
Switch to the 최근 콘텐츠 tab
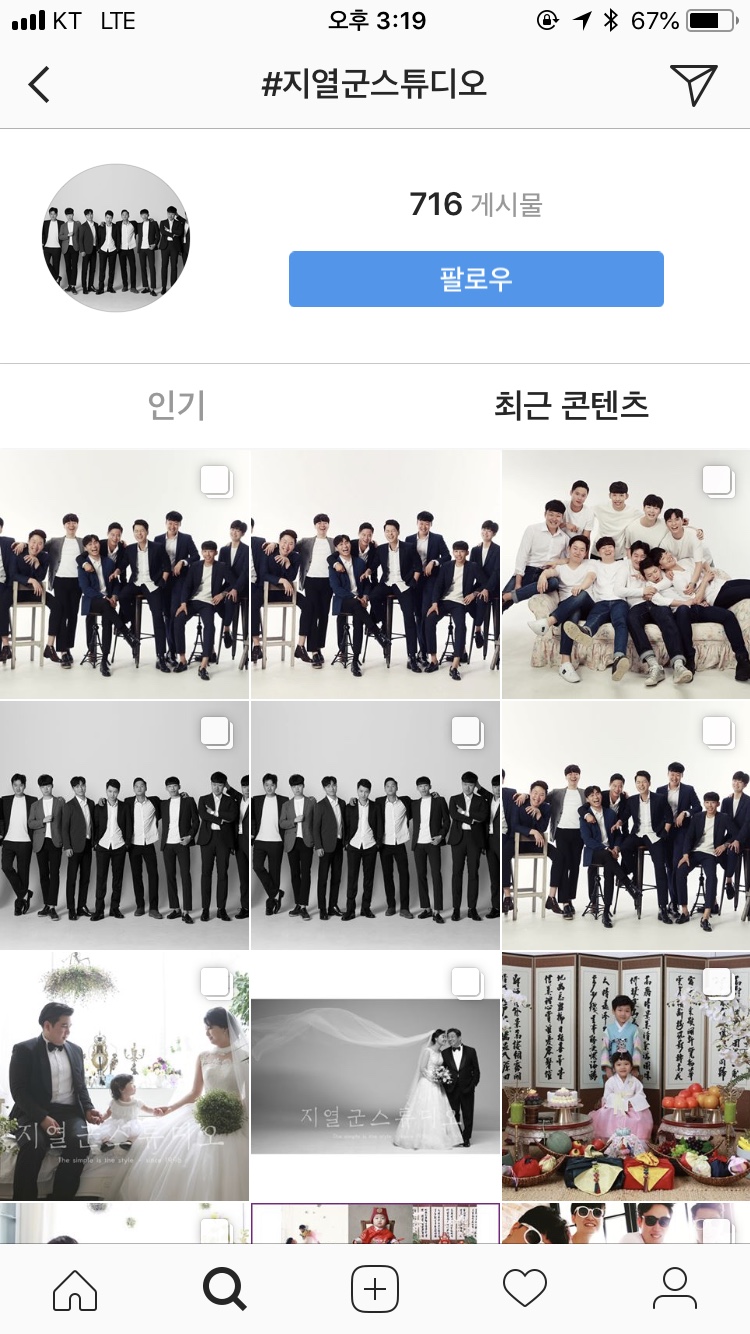tap(571, 406)
